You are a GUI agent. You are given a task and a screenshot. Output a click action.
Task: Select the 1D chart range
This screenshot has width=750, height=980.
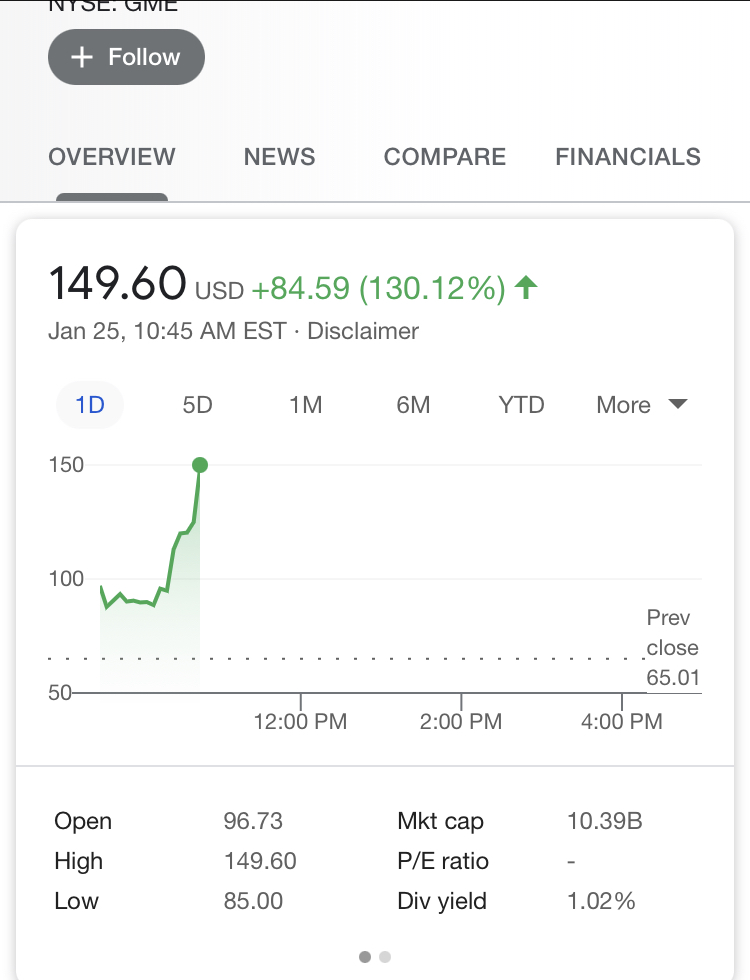point(90,405)
